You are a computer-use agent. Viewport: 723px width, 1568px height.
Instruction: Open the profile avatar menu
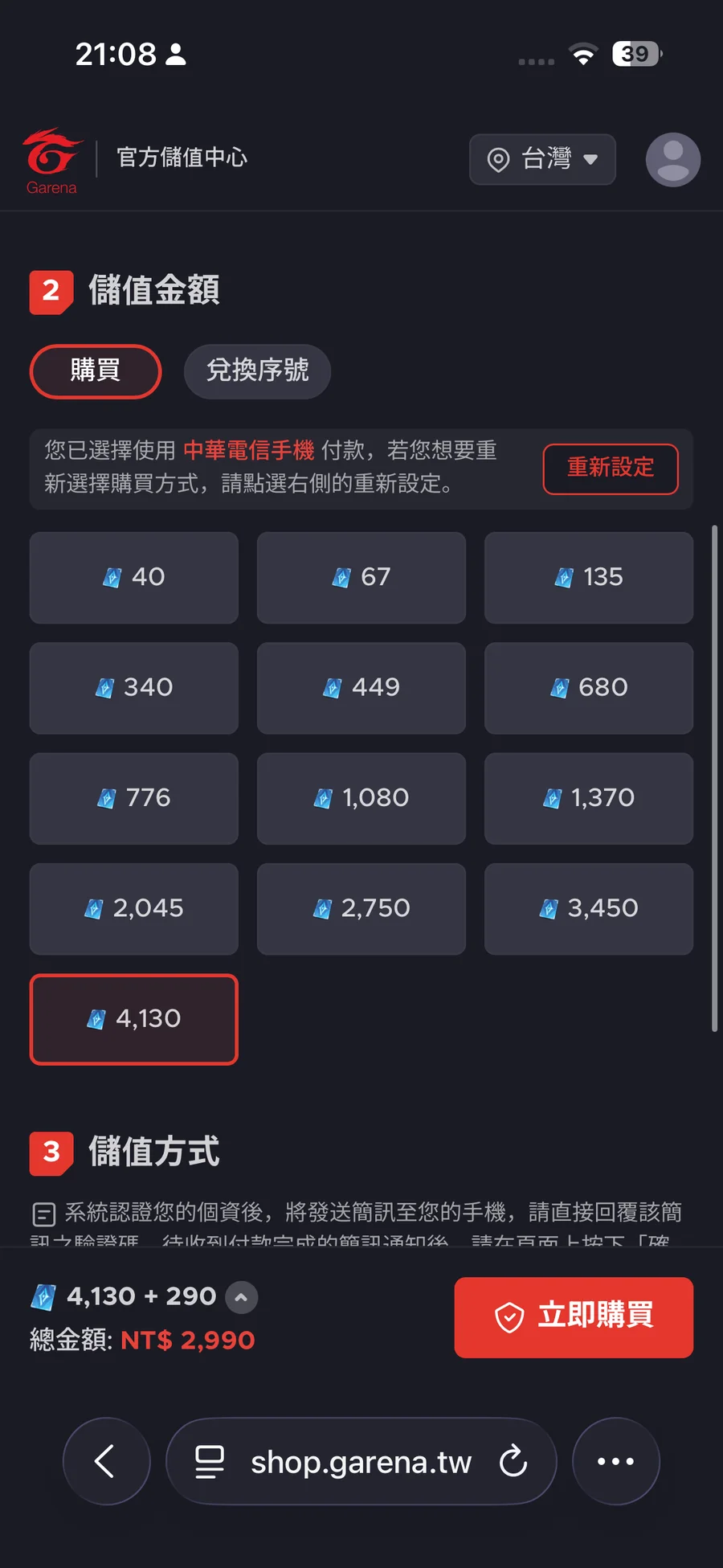coord(672,160)
